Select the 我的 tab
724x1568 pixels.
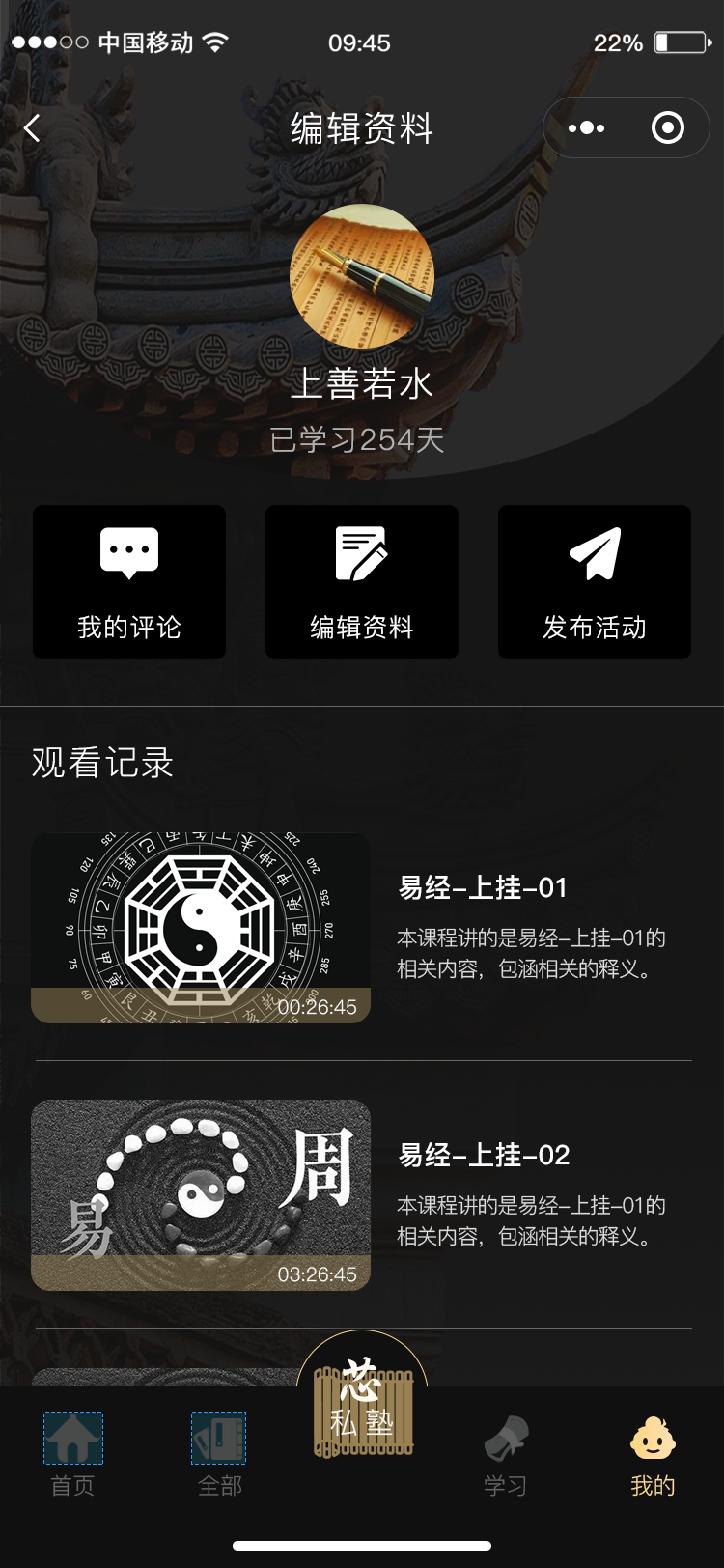pyautogui.click(x=654, y=1453)
